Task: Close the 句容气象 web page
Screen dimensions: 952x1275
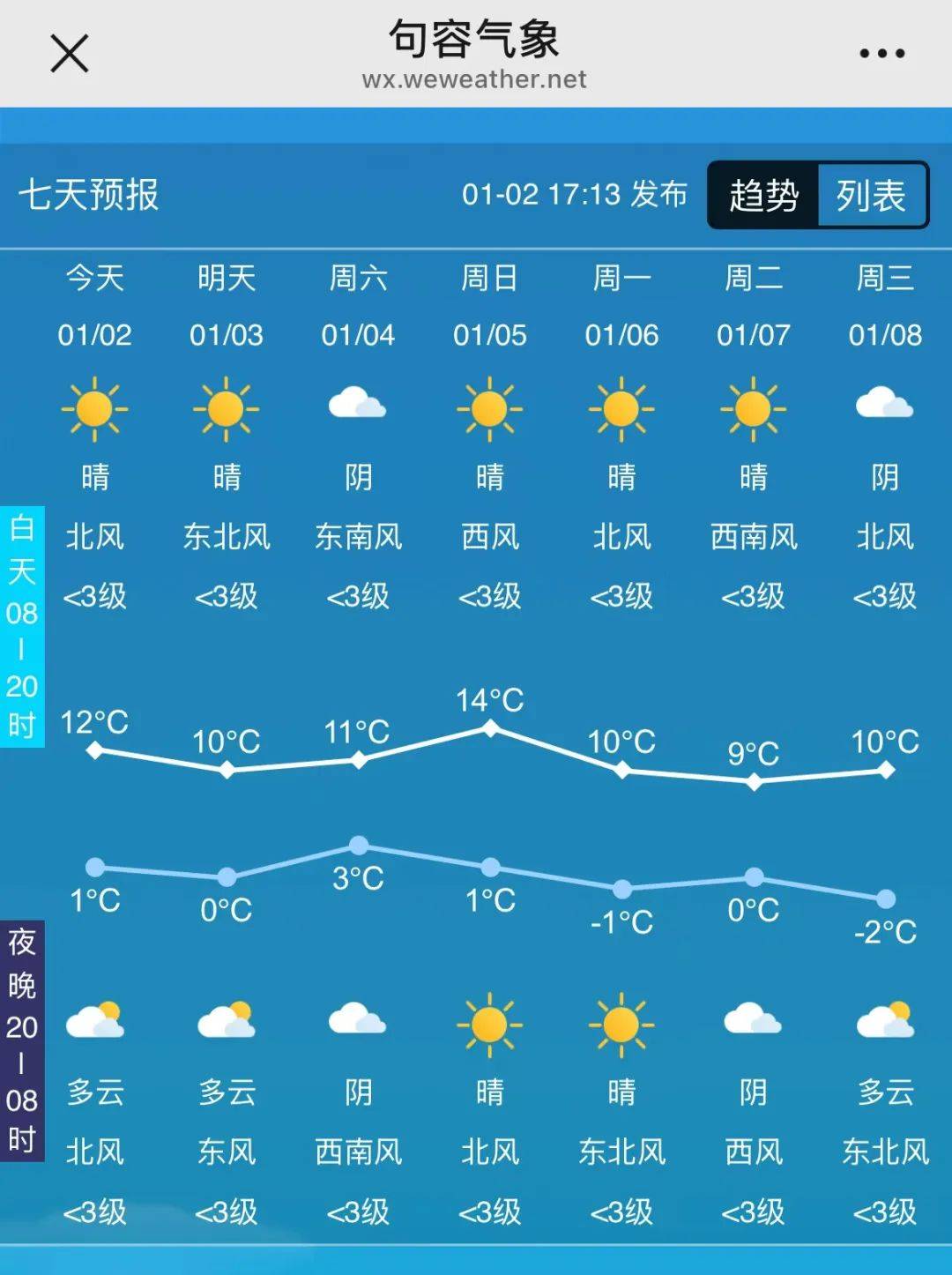Action: (70, 54)
